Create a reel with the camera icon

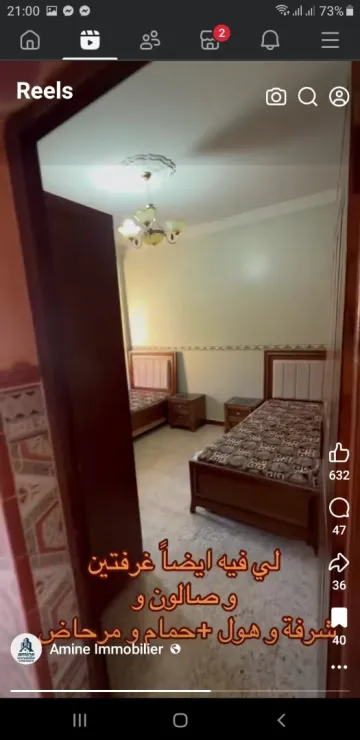(x=276, y=97)
